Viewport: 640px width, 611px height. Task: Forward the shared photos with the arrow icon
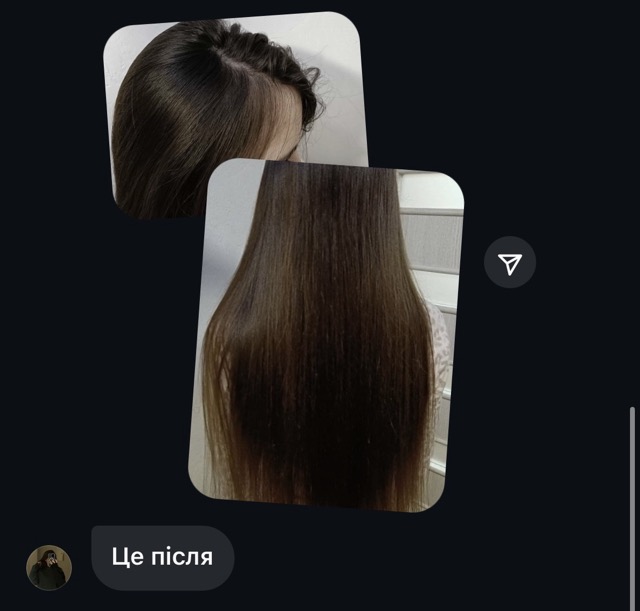510,263
